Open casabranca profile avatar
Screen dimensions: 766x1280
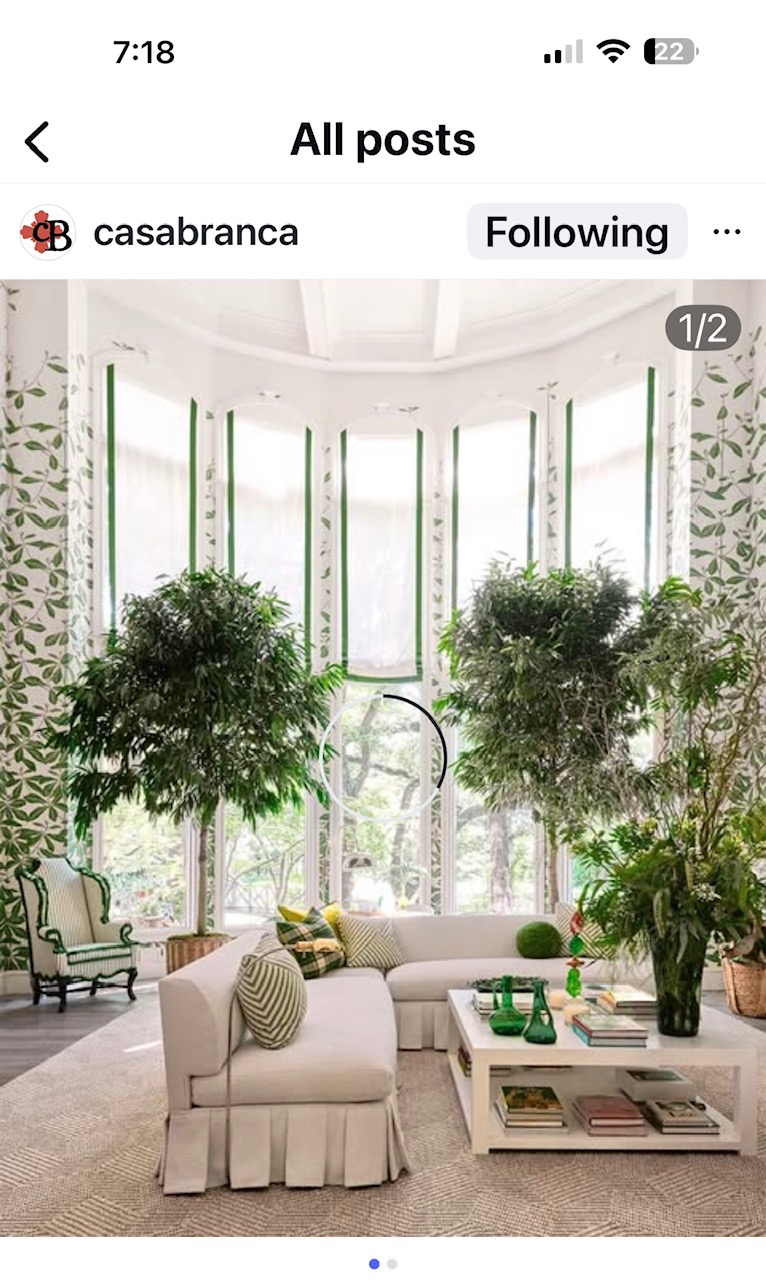coord(47,232)
